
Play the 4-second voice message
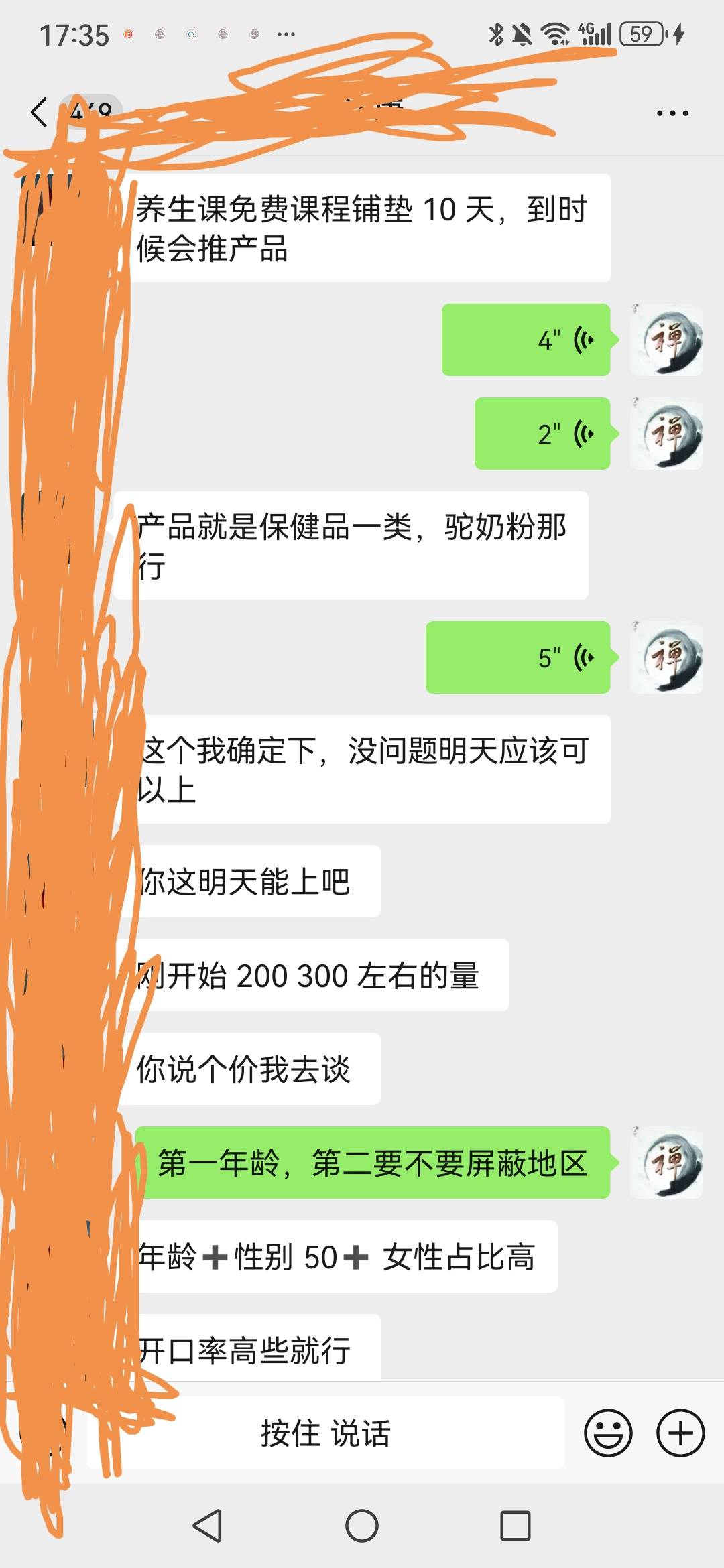(526, 340)
